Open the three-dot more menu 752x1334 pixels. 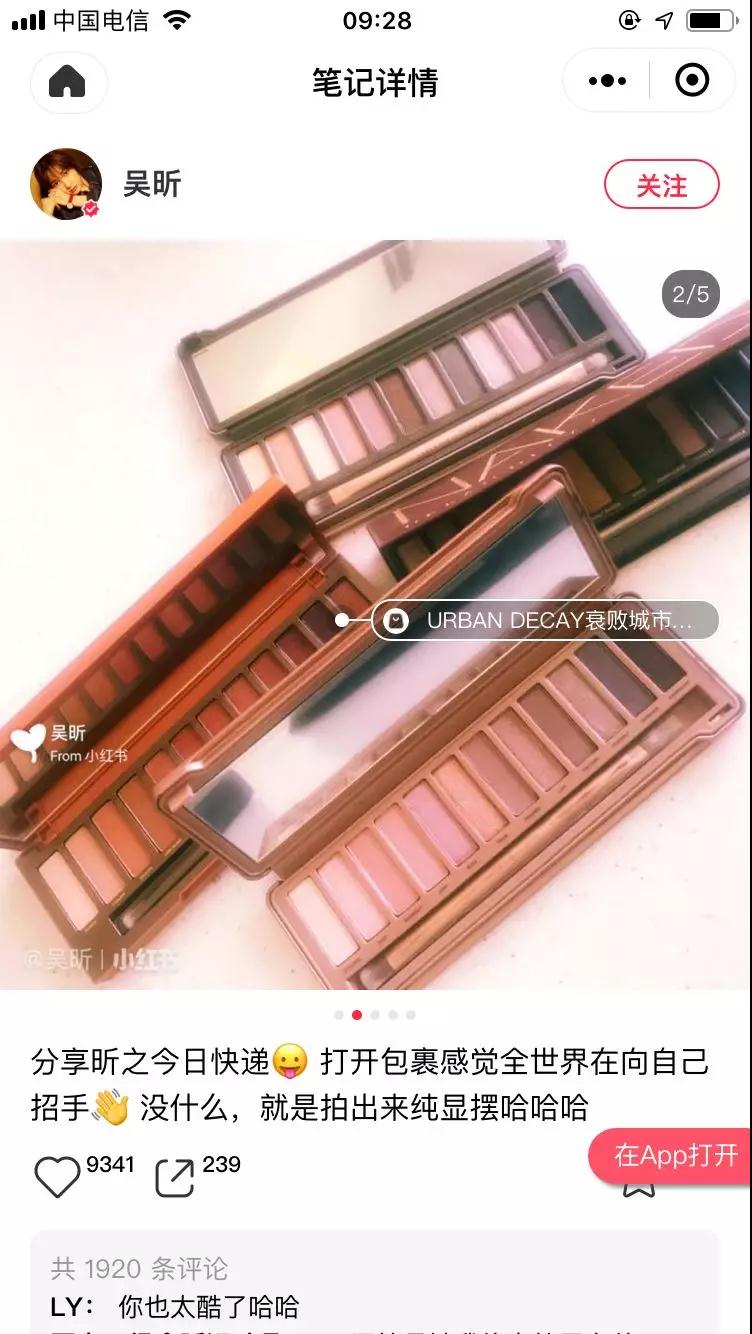tap(607, 81)
